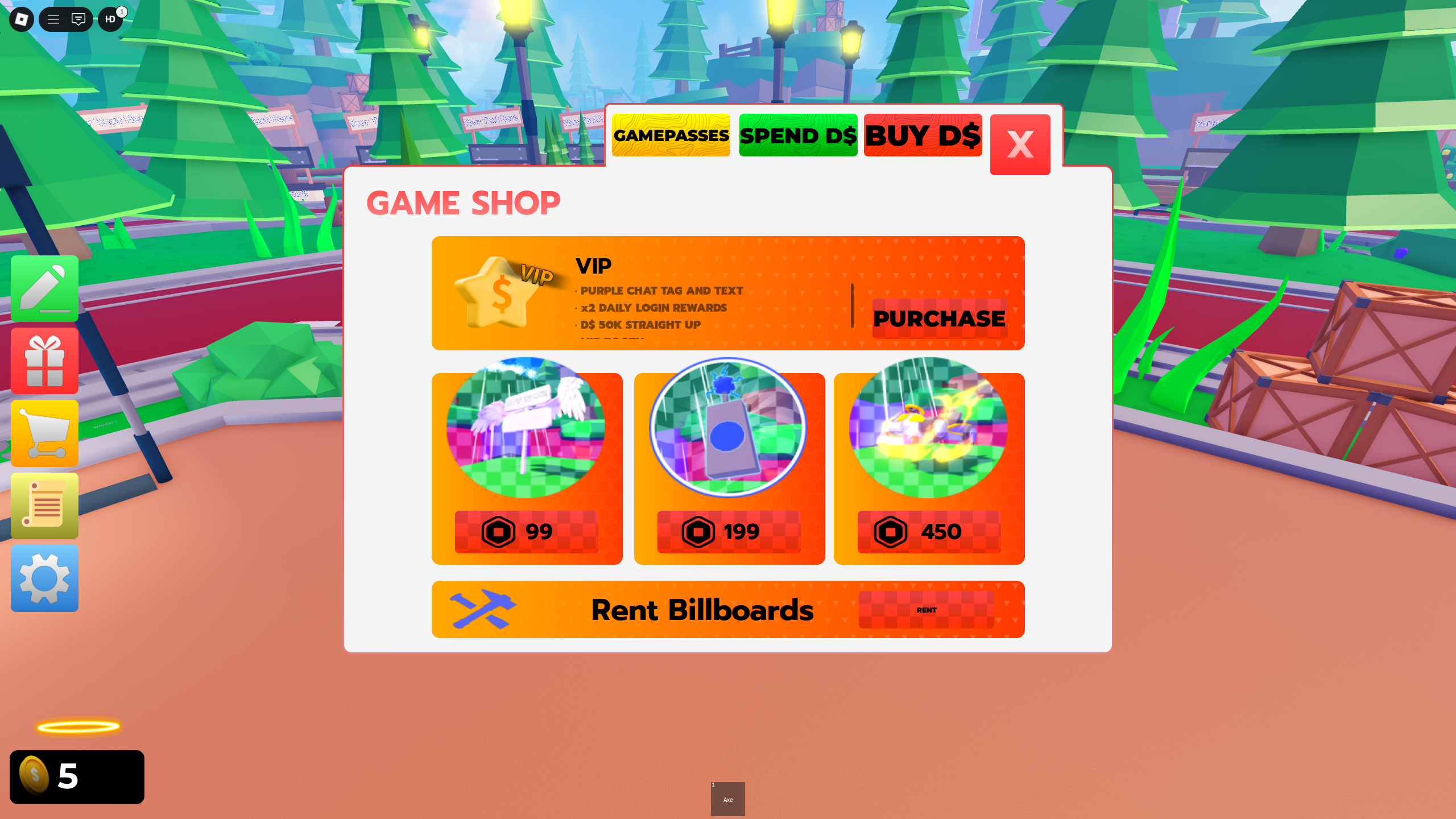Viewport: 1456px width, 819px height.
Task: Select the Axe in hotbar
Action: (727, 799)
